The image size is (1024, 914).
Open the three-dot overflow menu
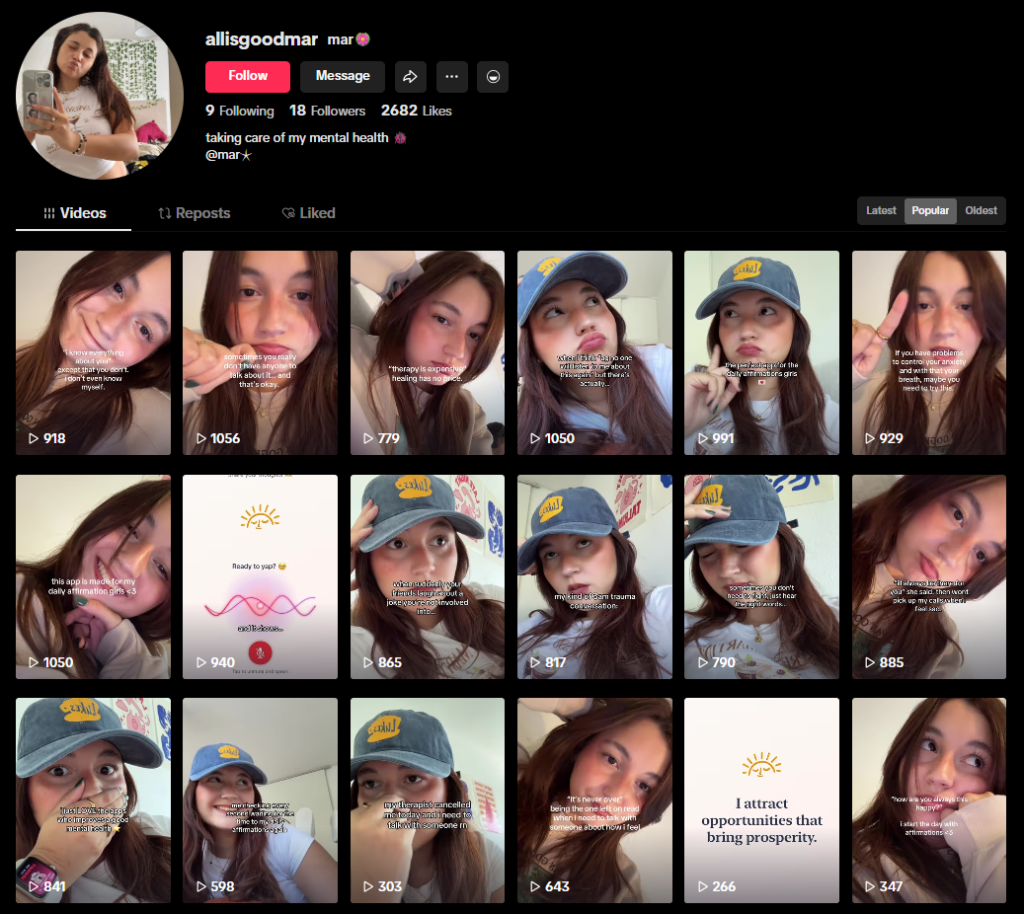451,76
